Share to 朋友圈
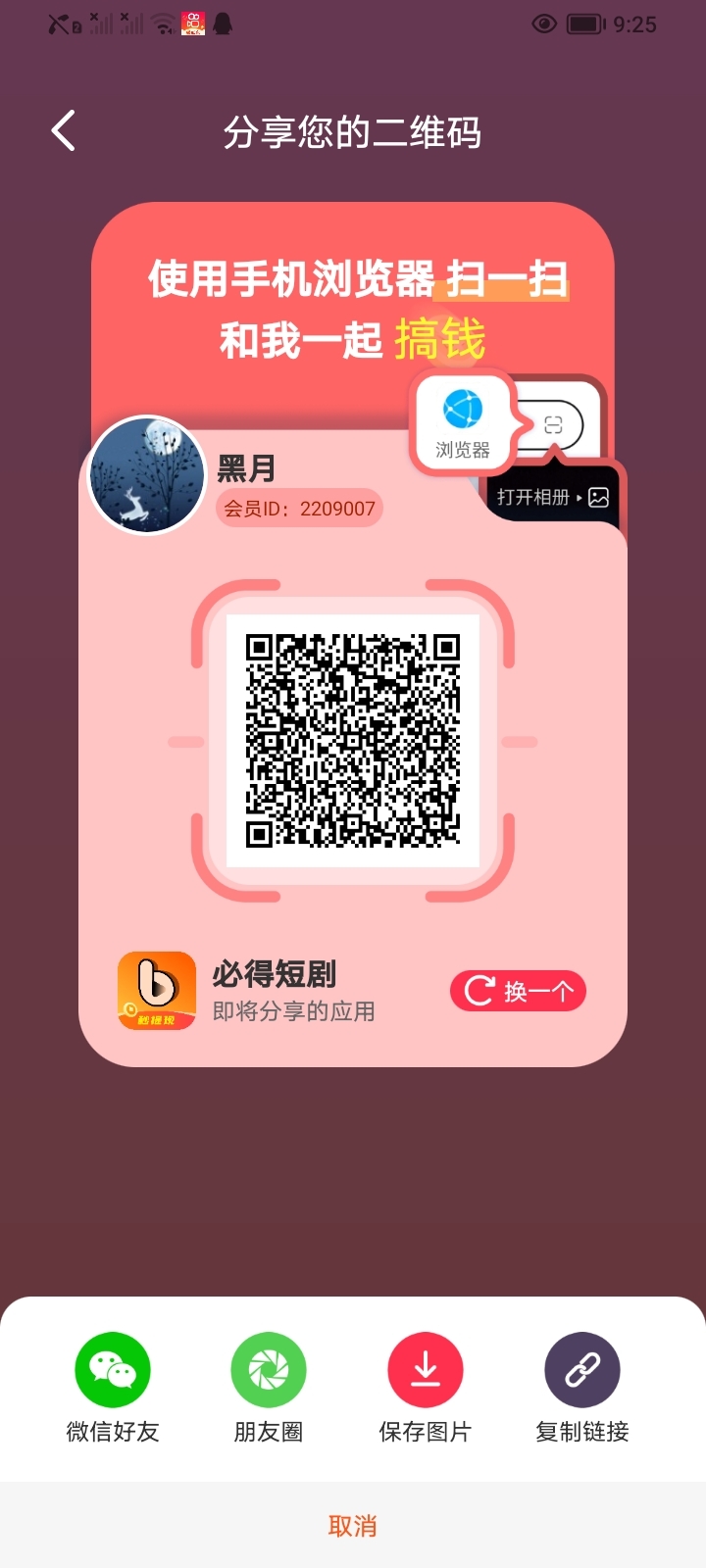 click(x=269, y=1370)
